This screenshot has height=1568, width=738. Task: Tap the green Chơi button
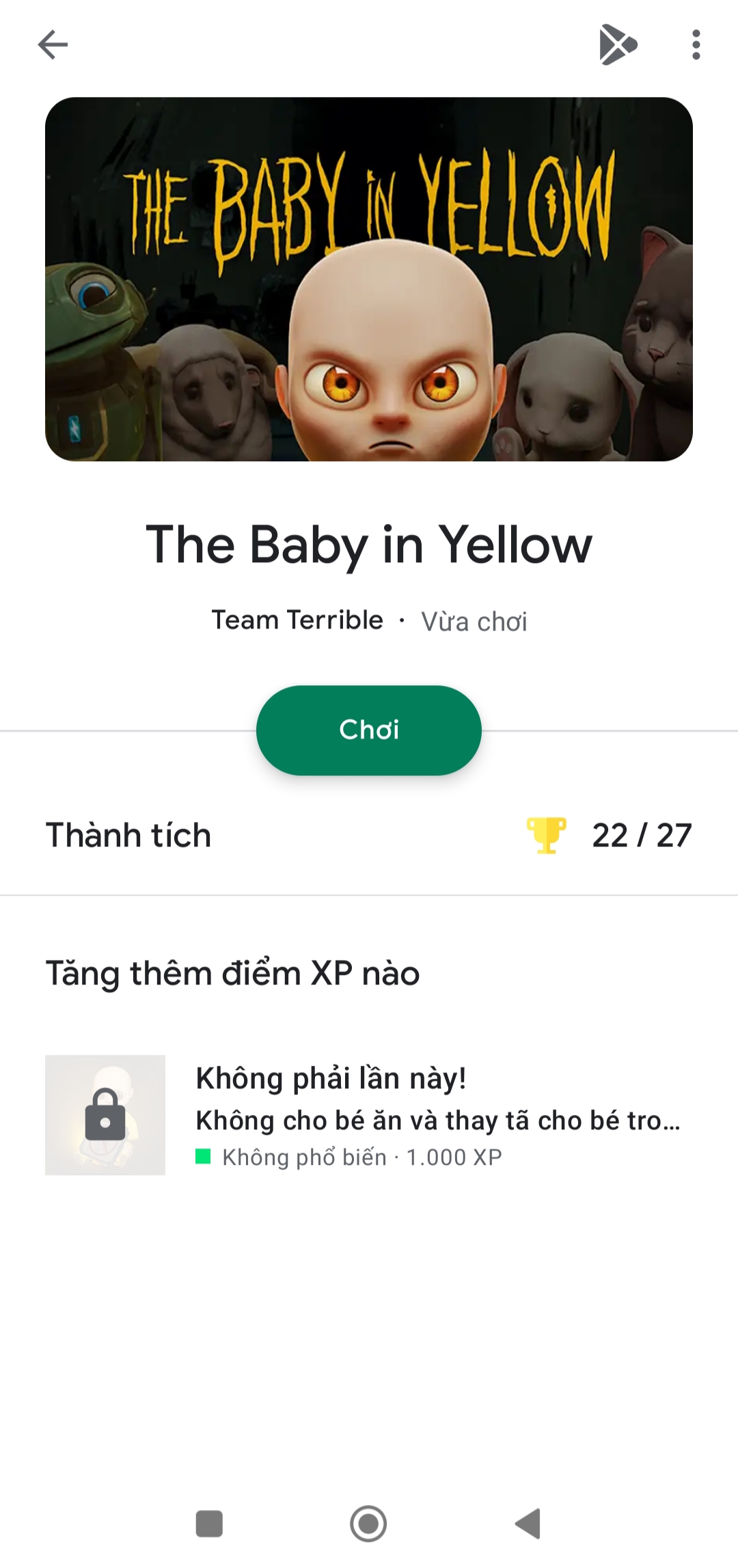(369, 730)
